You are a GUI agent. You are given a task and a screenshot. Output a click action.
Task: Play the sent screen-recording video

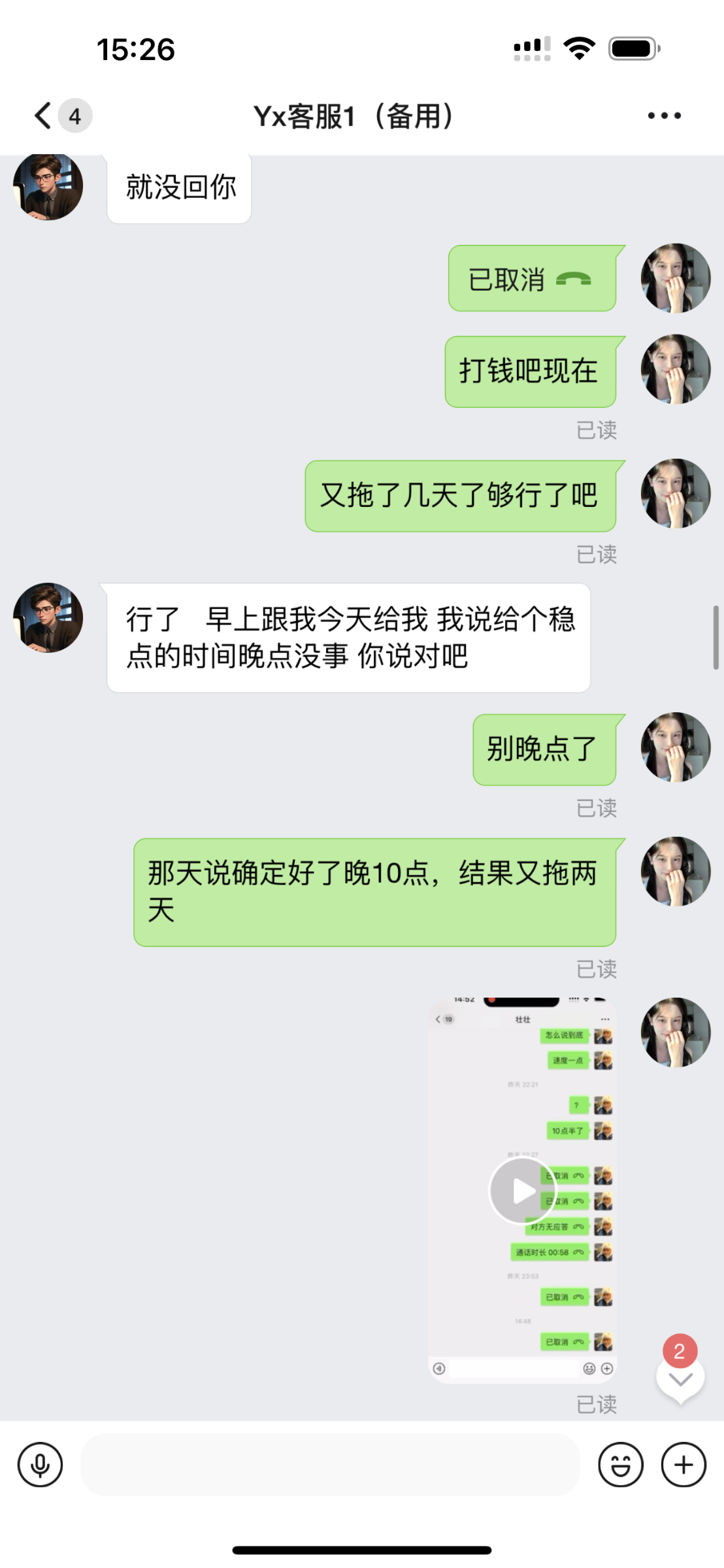point(522,1190)
